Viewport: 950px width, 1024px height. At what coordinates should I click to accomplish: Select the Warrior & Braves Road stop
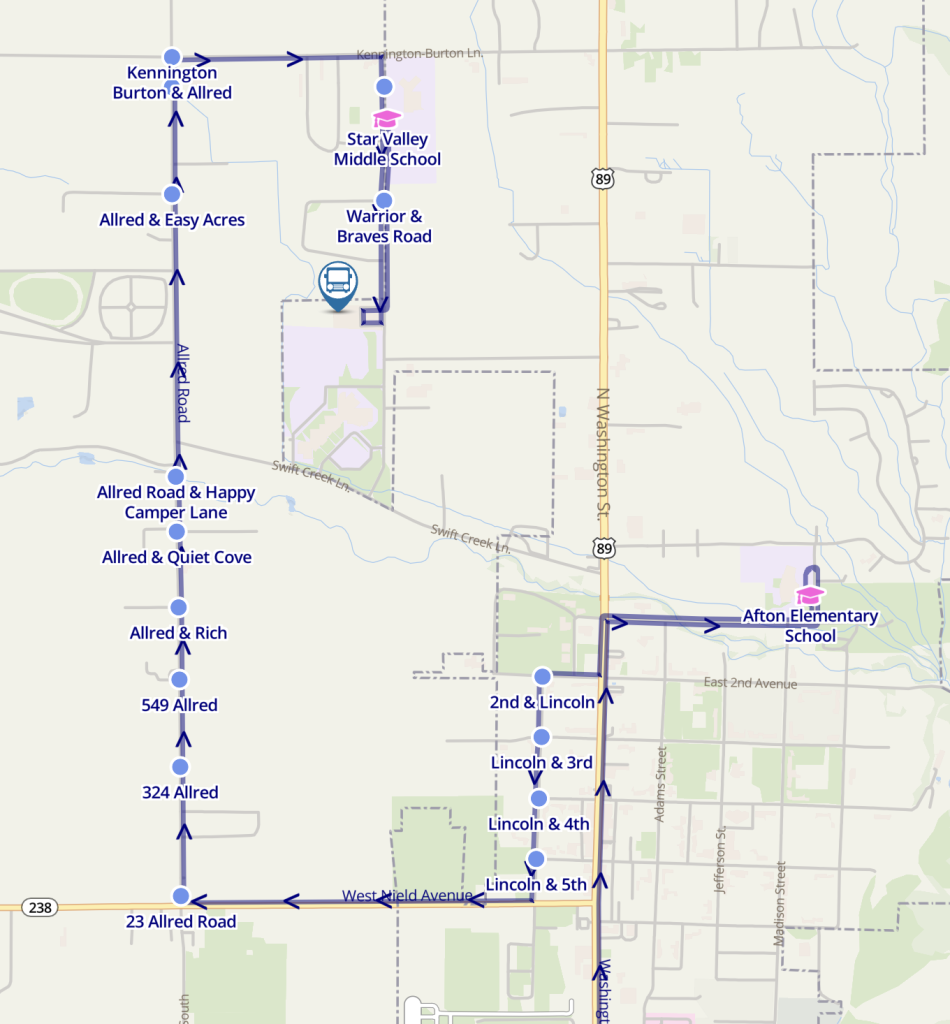tap(384, 200)
